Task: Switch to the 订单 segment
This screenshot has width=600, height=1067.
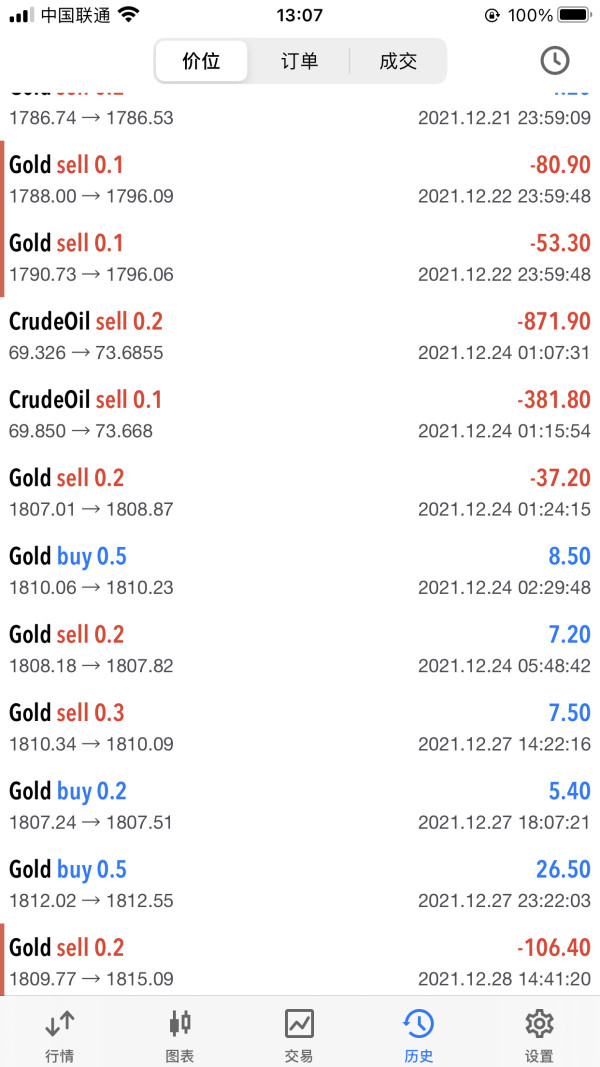Action: 299,61
